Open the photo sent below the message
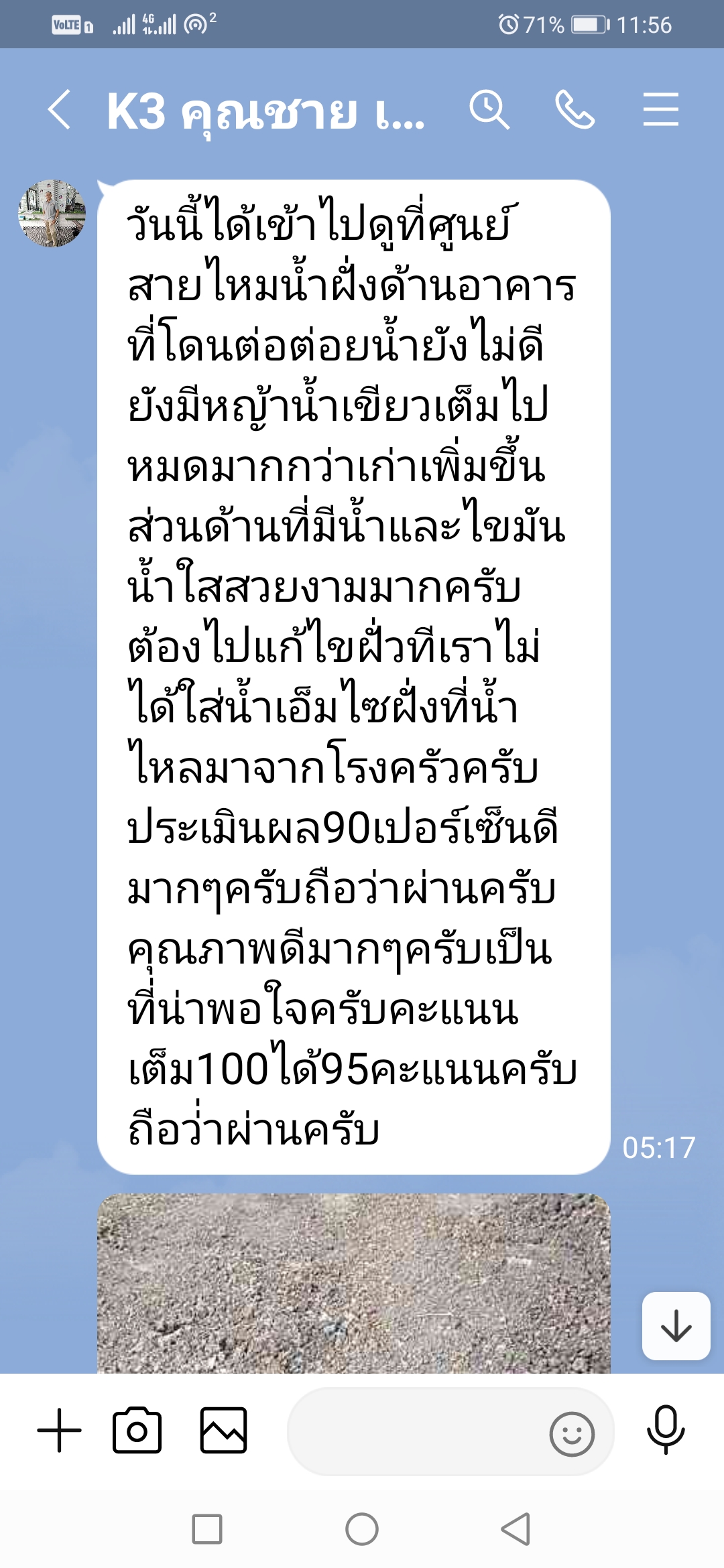This screenshot has width=724, height=1568. pyautogui.click(x=353, y=1283)
